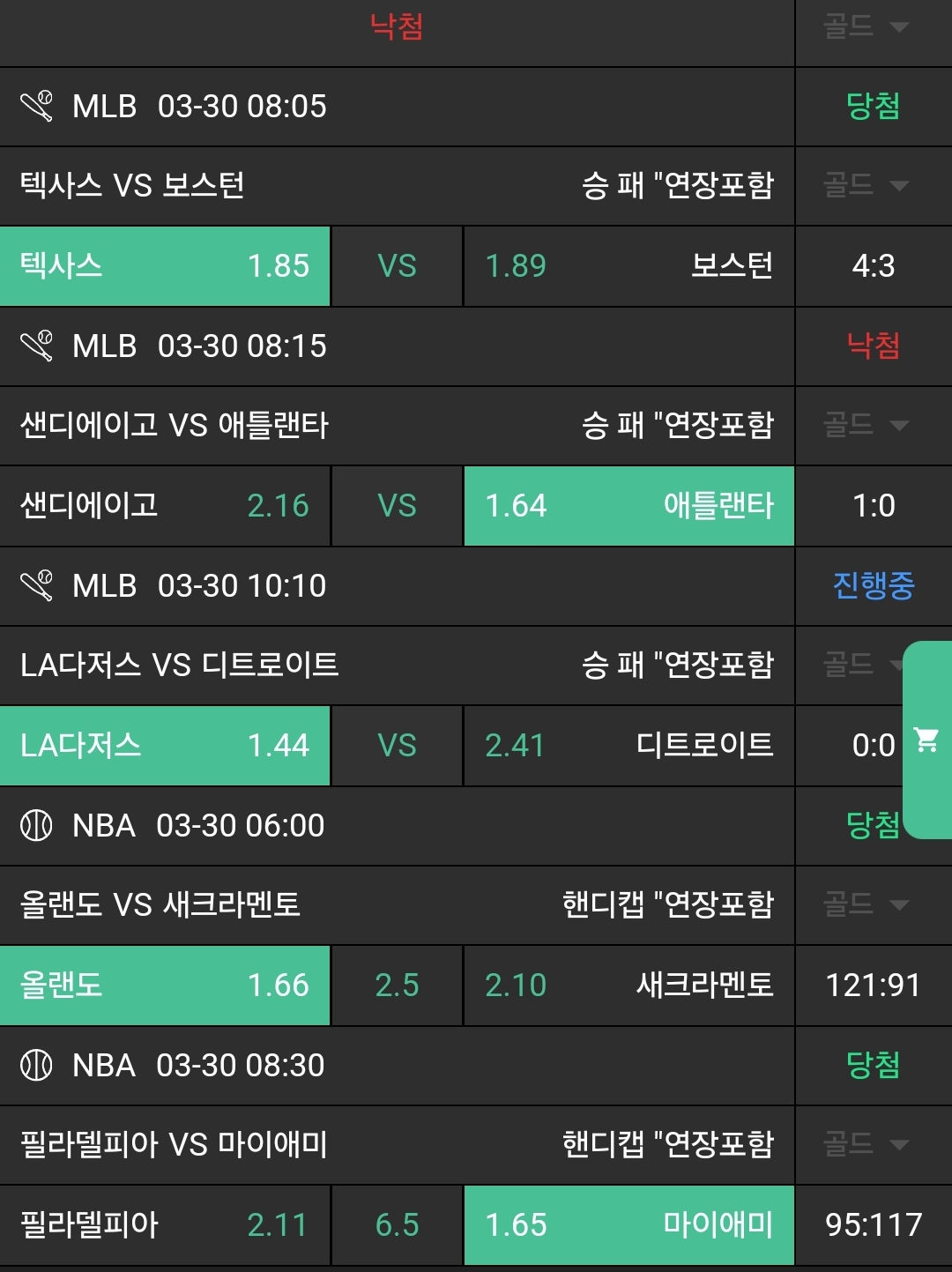Select LA다저스 at odds 1.44
Image resolution: width=952 pixels, height=1272 pixels.
[165, 746]
